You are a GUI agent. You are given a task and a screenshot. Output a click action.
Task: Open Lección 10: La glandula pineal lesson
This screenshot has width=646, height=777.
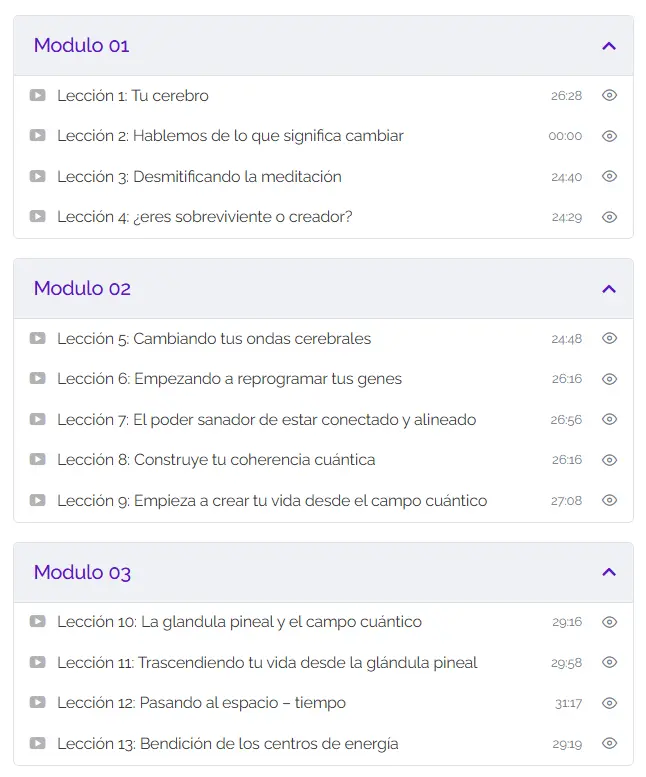(x=239, y=622)
